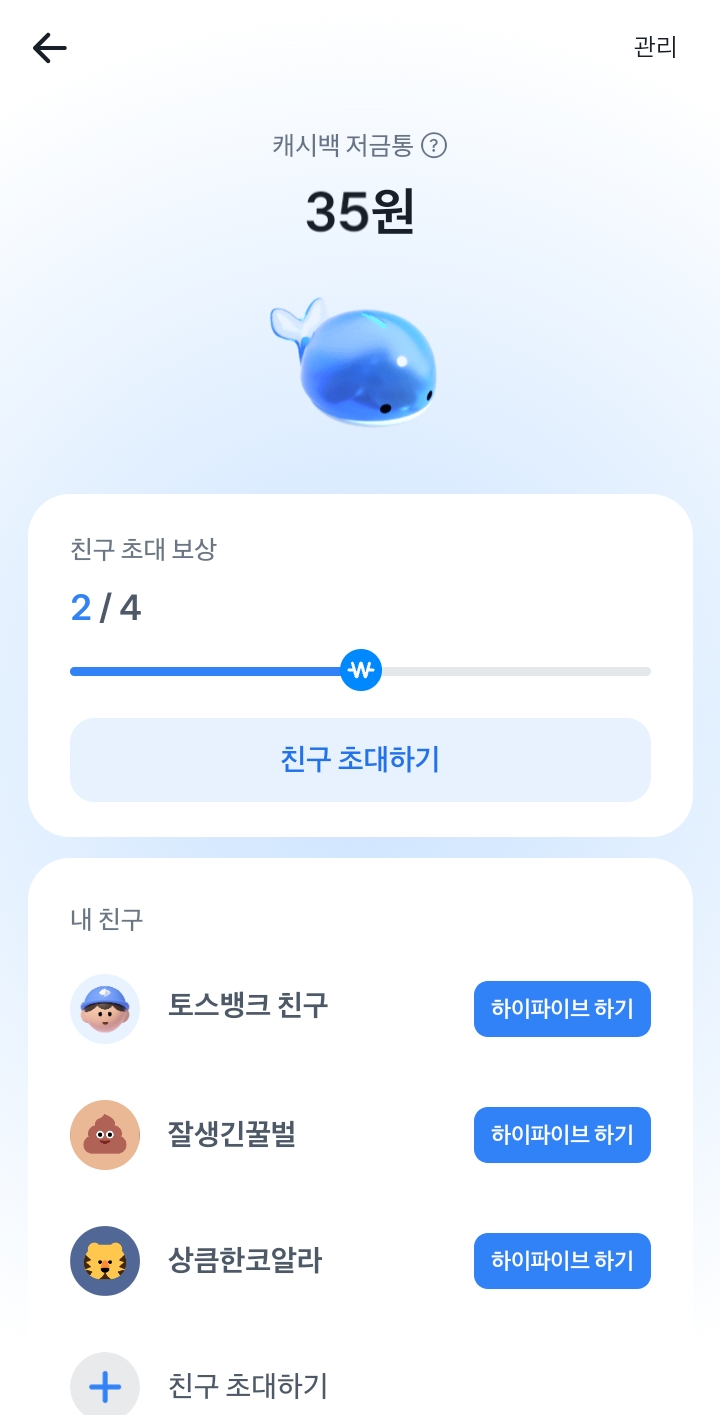720x1415 pixels.
Task: Send a high-five to 잘생긴꿀벌
Action: tap(562, 1135)
